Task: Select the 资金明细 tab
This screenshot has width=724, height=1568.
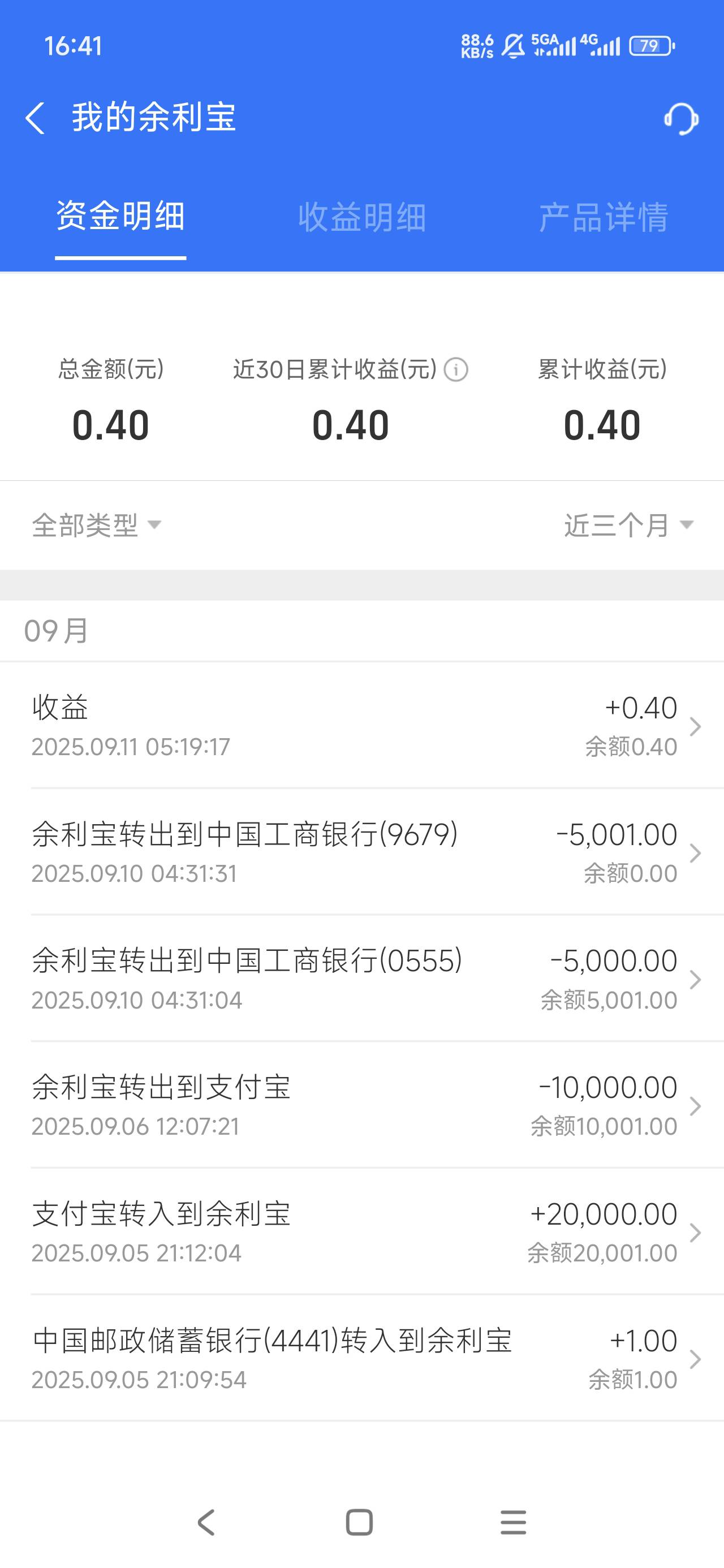Action: click(x=120, y=216)
